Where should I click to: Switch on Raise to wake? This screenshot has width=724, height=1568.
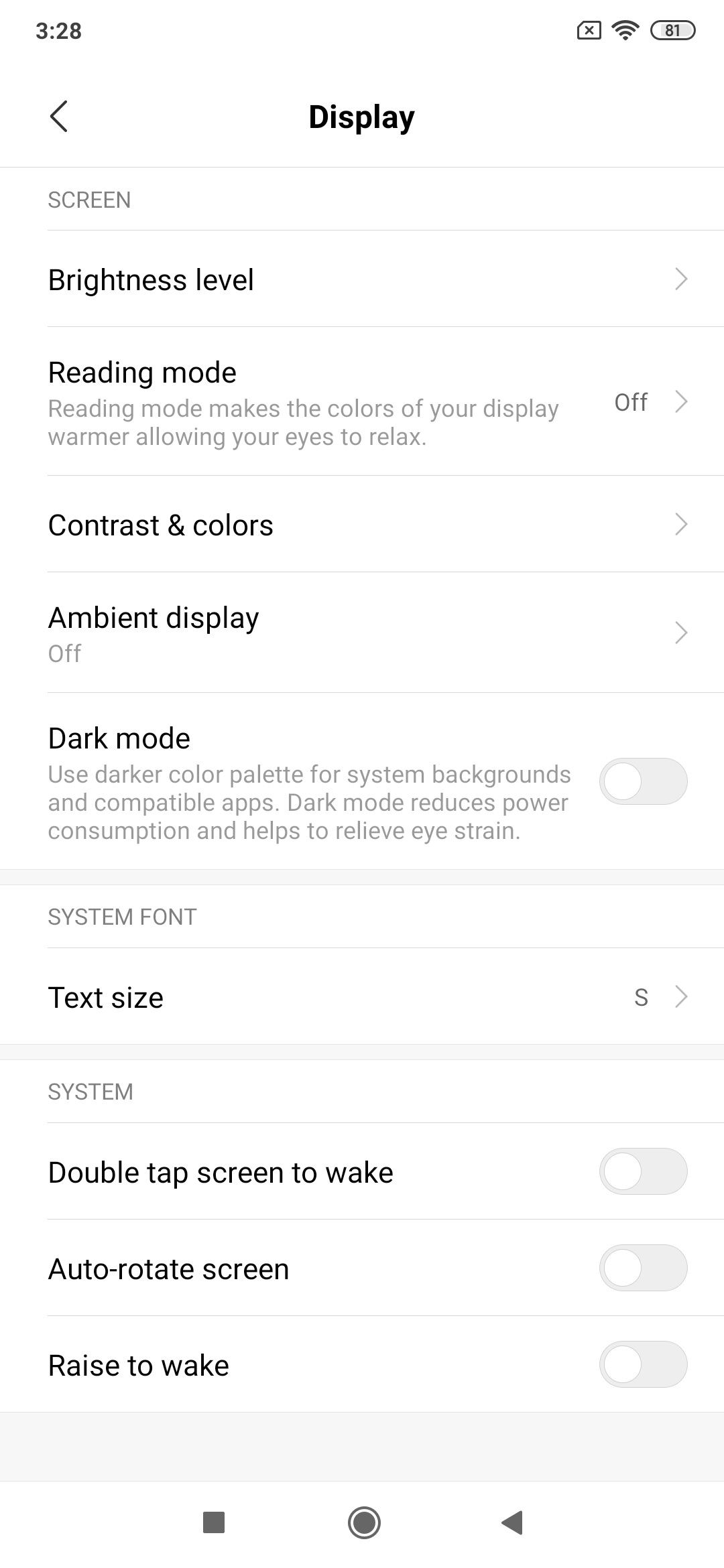coord(643,1364)
